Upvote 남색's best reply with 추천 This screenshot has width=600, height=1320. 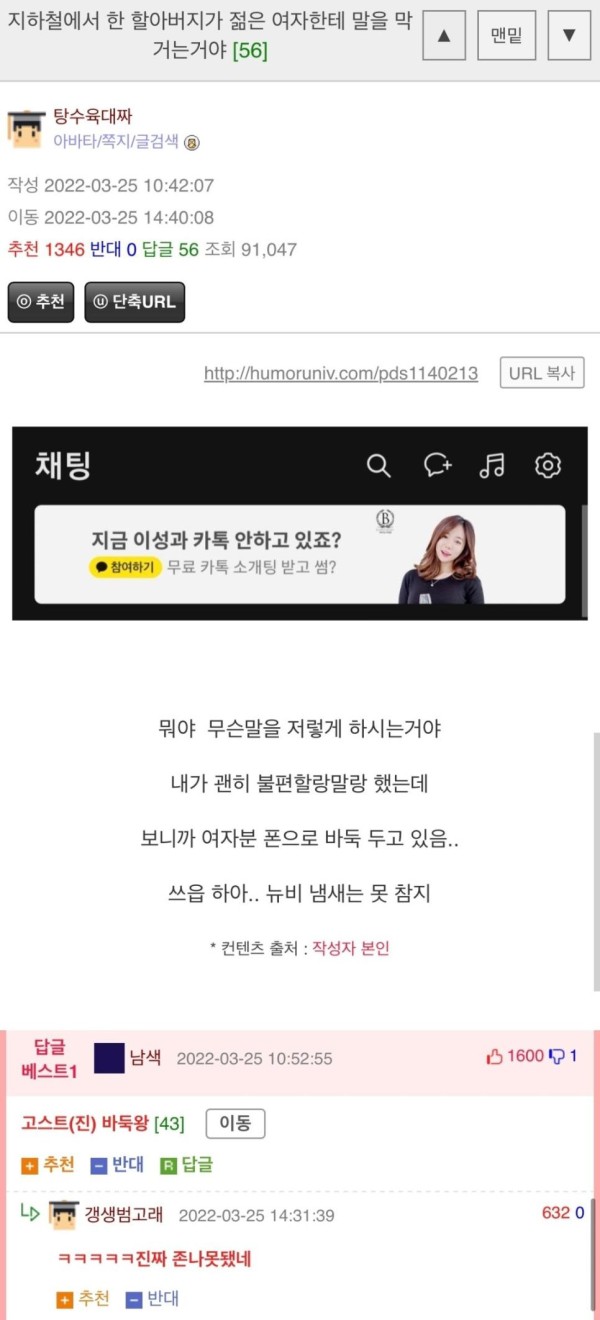click(x=48, y=1165)
